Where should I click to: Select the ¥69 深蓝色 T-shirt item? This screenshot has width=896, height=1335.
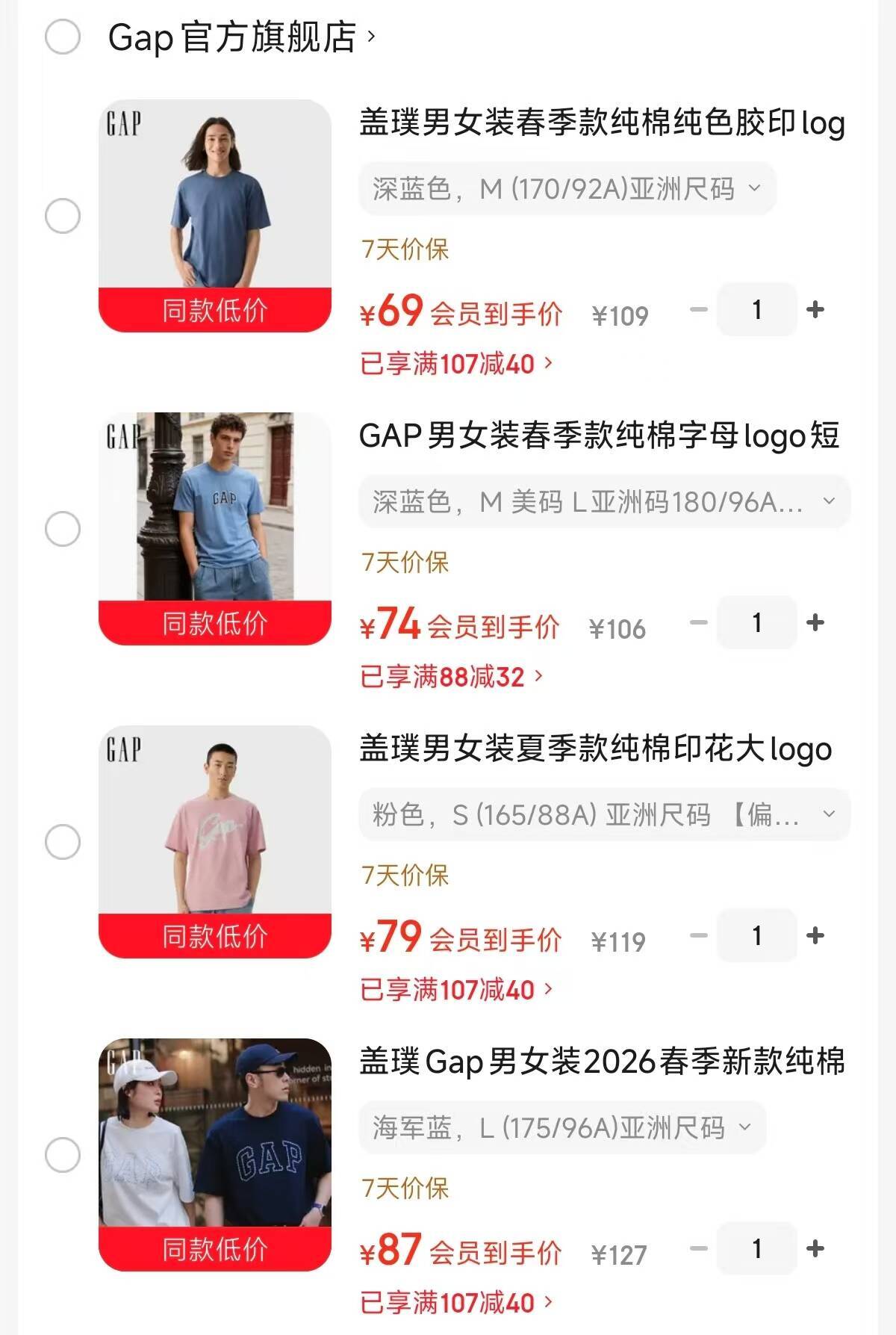[x=63, y=216]
